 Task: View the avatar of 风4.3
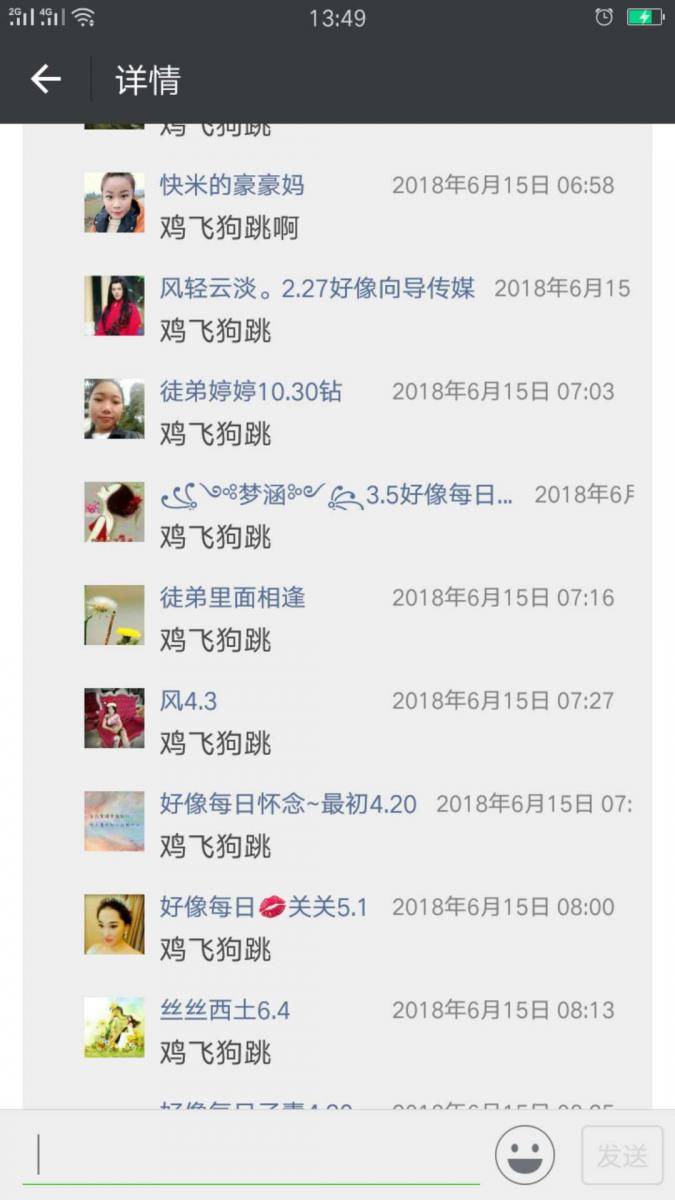114,718
